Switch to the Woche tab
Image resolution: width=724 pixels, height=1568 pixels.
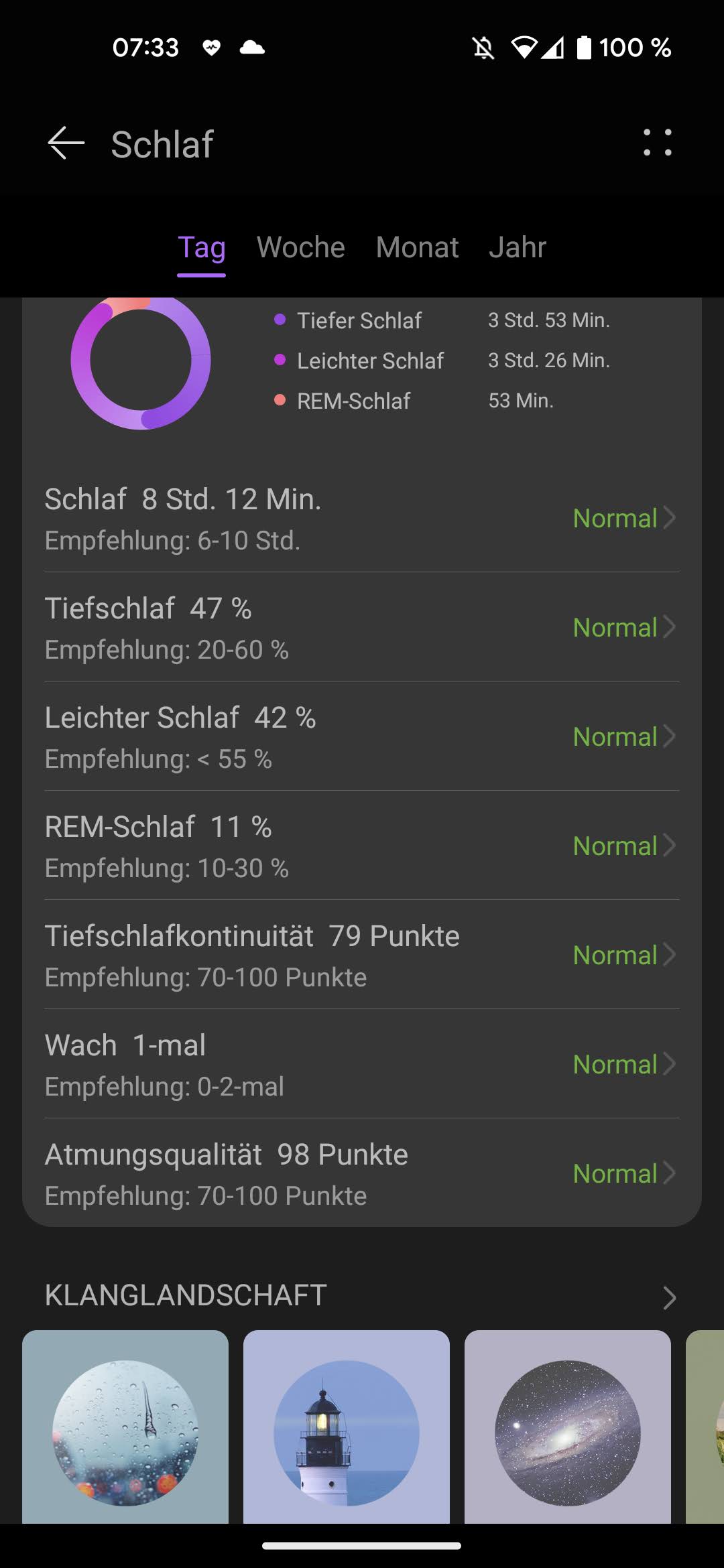300,248
